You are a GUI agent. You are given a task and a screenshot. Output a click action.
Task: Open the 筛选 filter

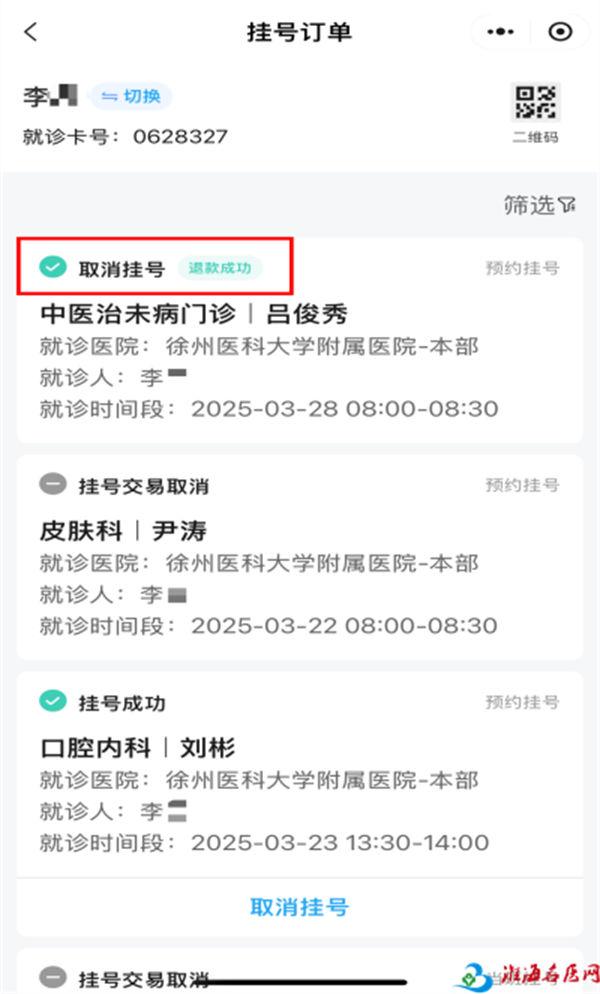click(x=539, y=205)
